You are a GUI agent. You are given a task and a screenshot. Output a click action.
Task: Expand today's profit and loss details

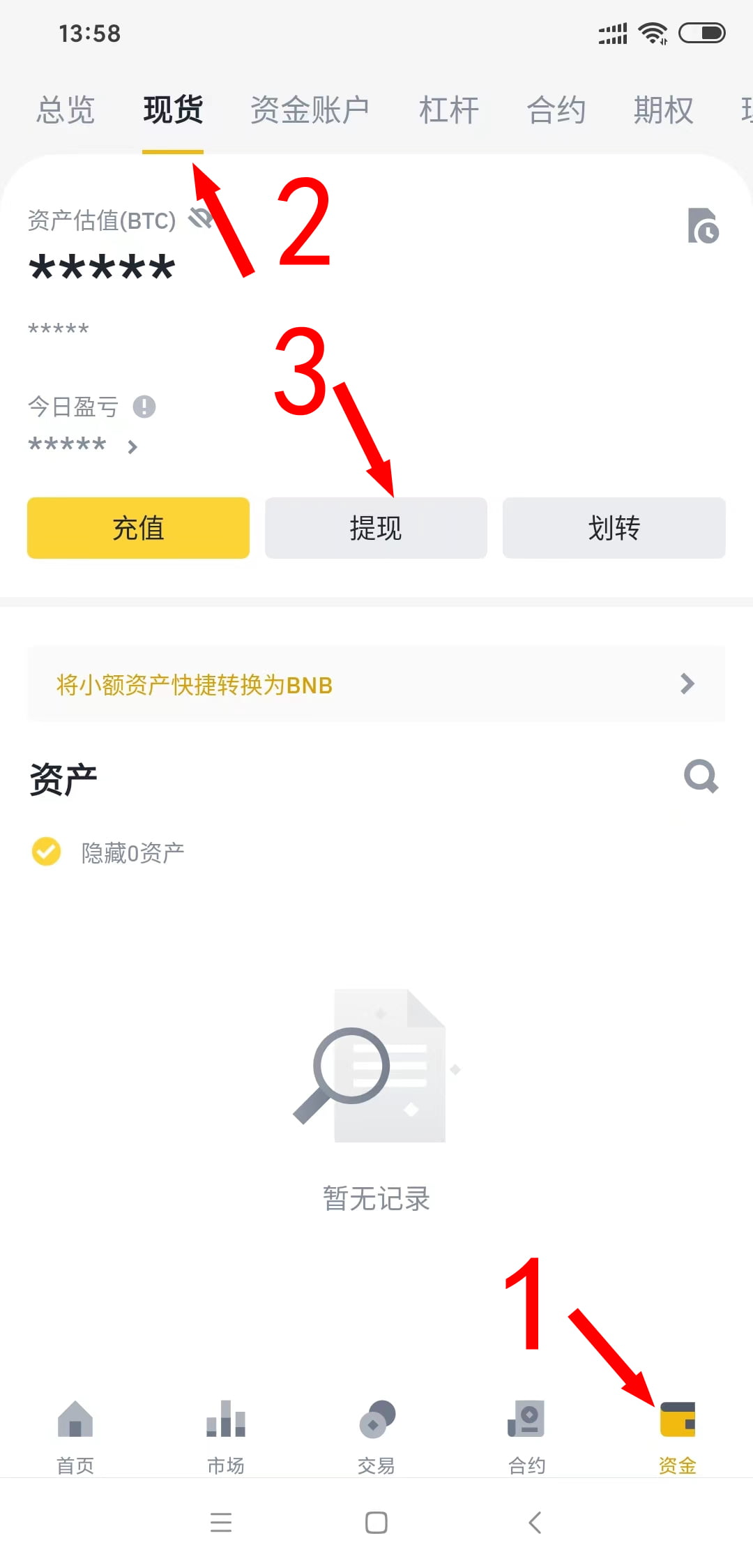[132, 446]
